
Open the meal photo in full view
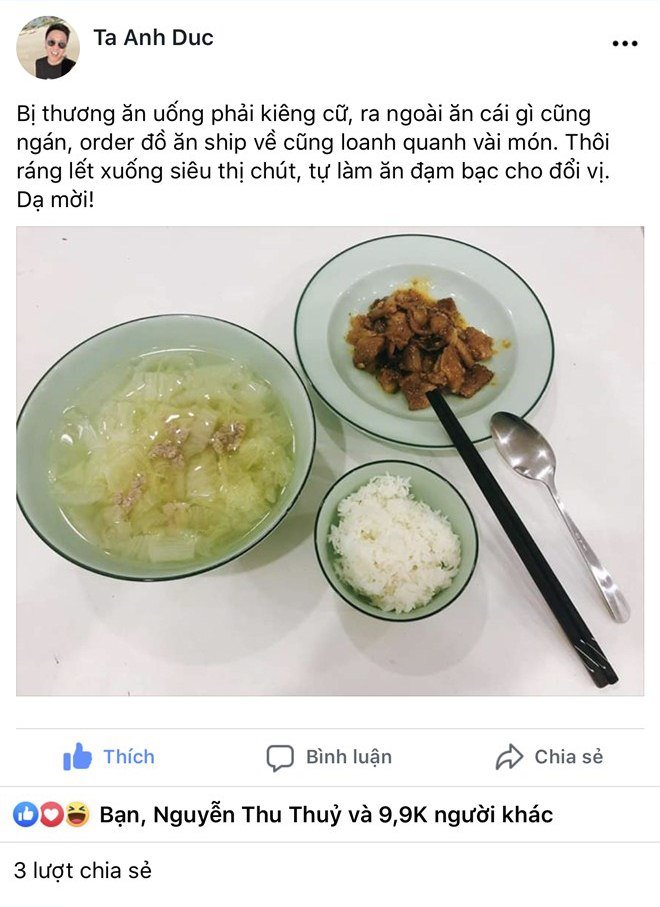point(330,460)
